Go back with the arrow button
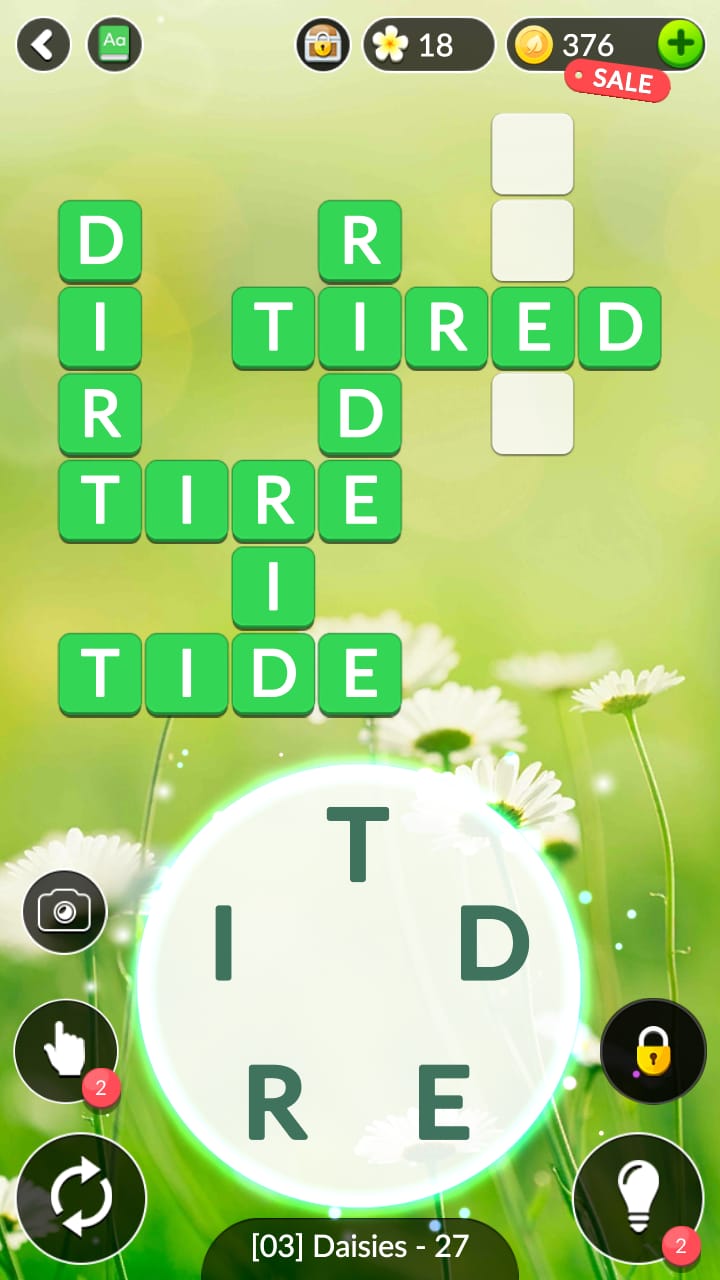The height and width of the screenshot is (1280, 720). [42, 44]
